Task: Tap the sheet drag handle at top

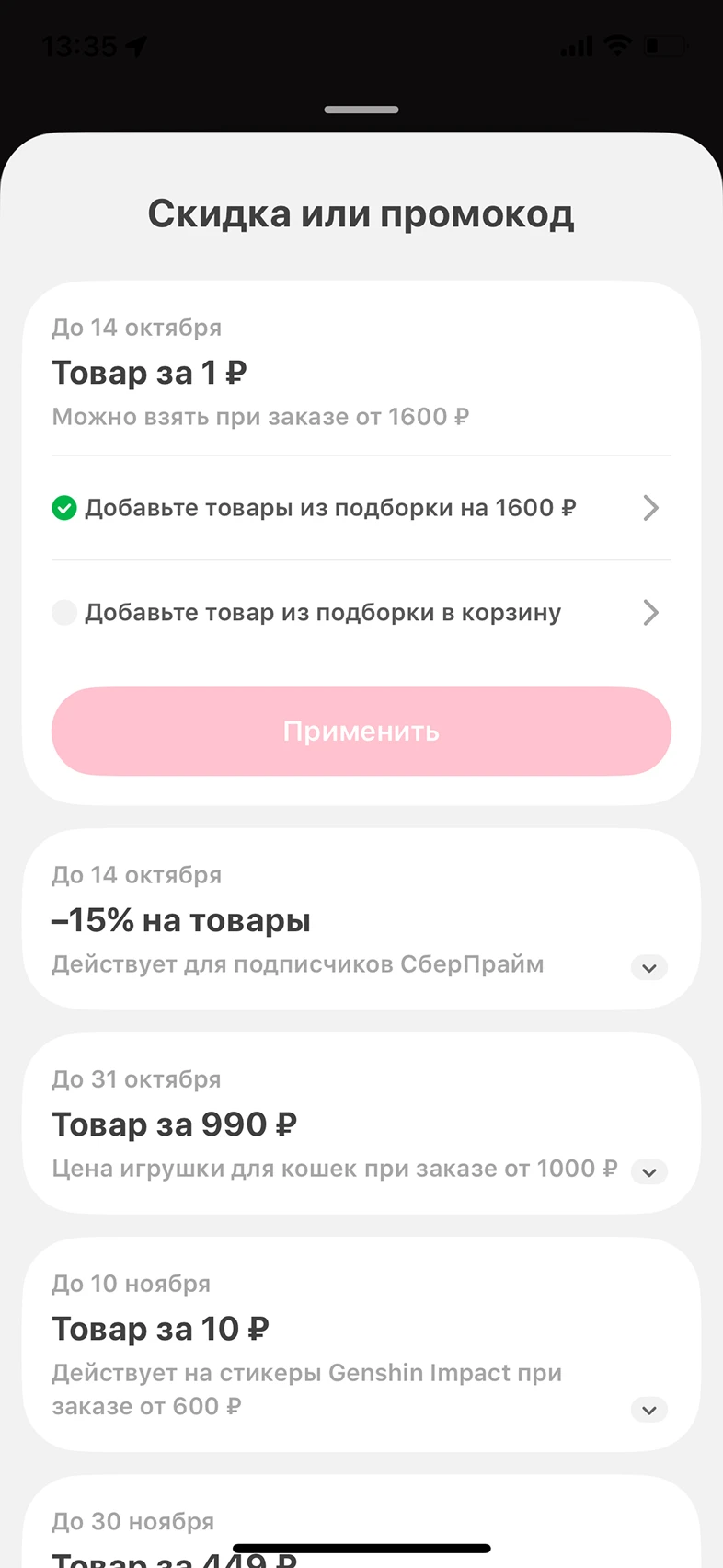Action: (x=361, y=110)
